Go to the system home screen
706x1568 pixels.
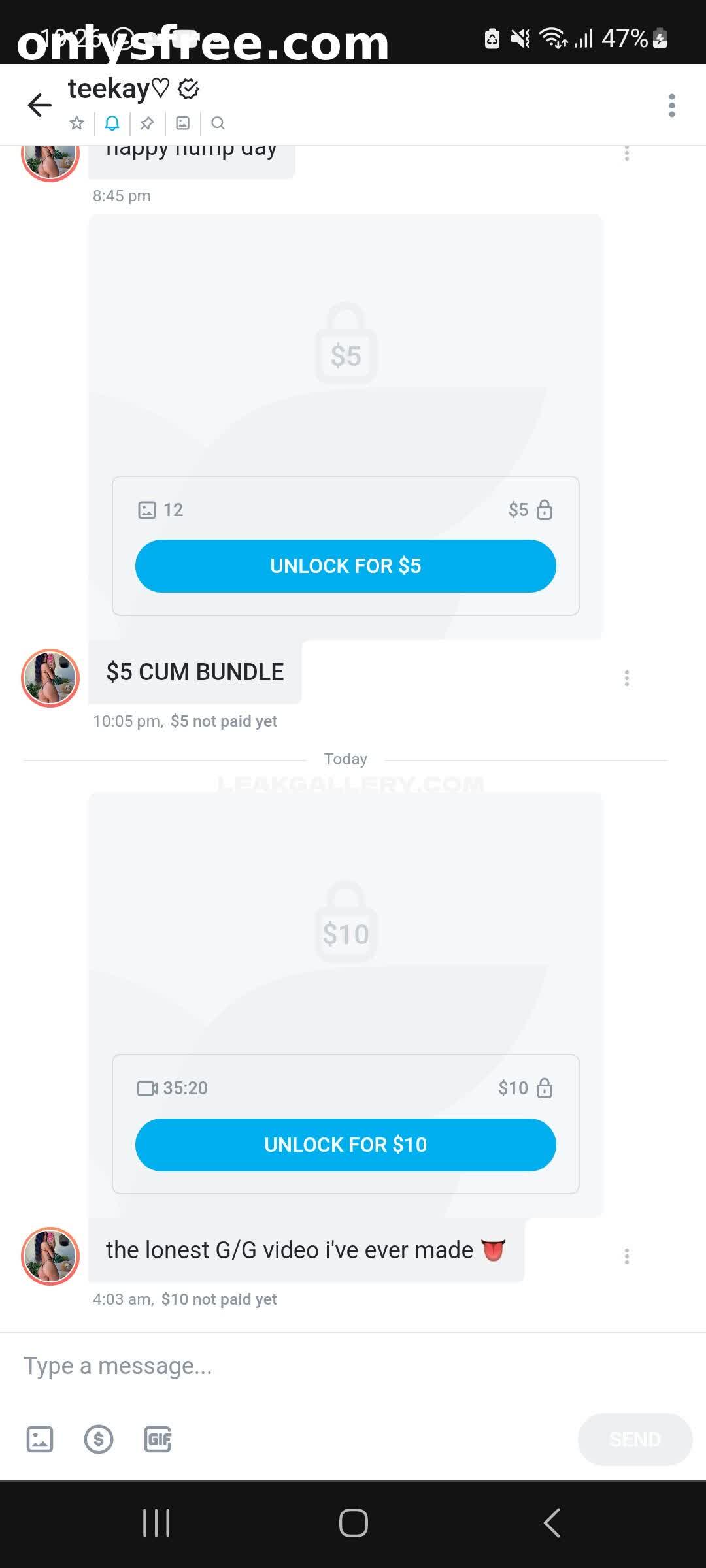click(353, 1523)
